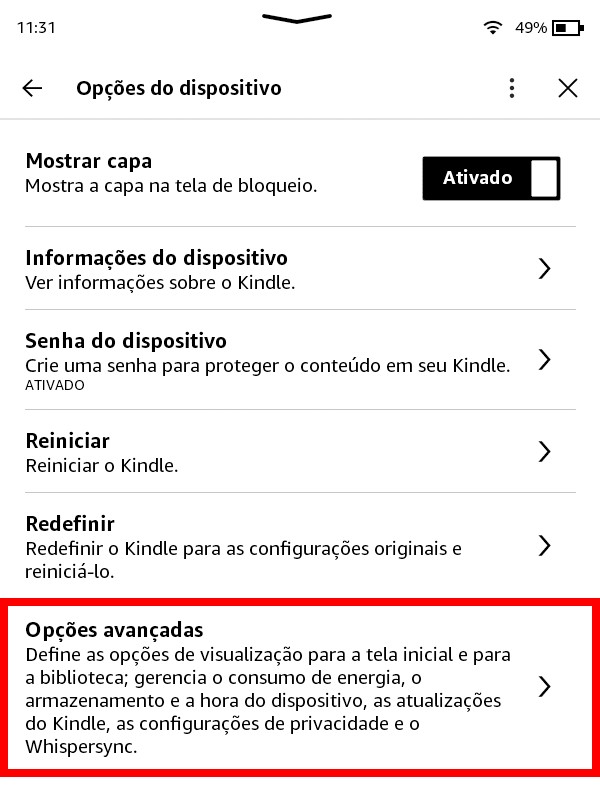Screen dimensions: 600x800
Task: Open Informações do dispositivo
Action: pos(290,270)
